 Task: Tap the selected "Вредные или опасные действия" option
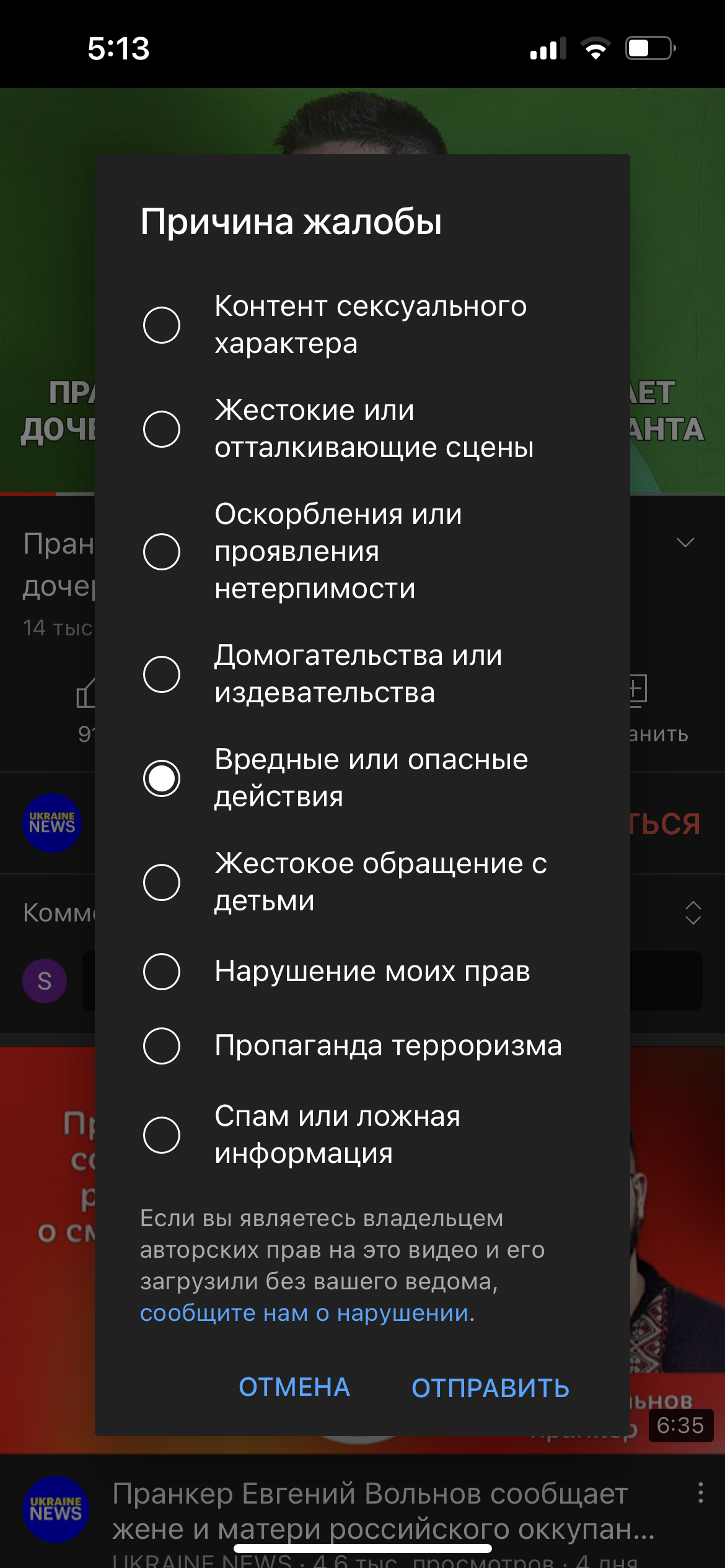pyautogui.click(x=162, y=778)
